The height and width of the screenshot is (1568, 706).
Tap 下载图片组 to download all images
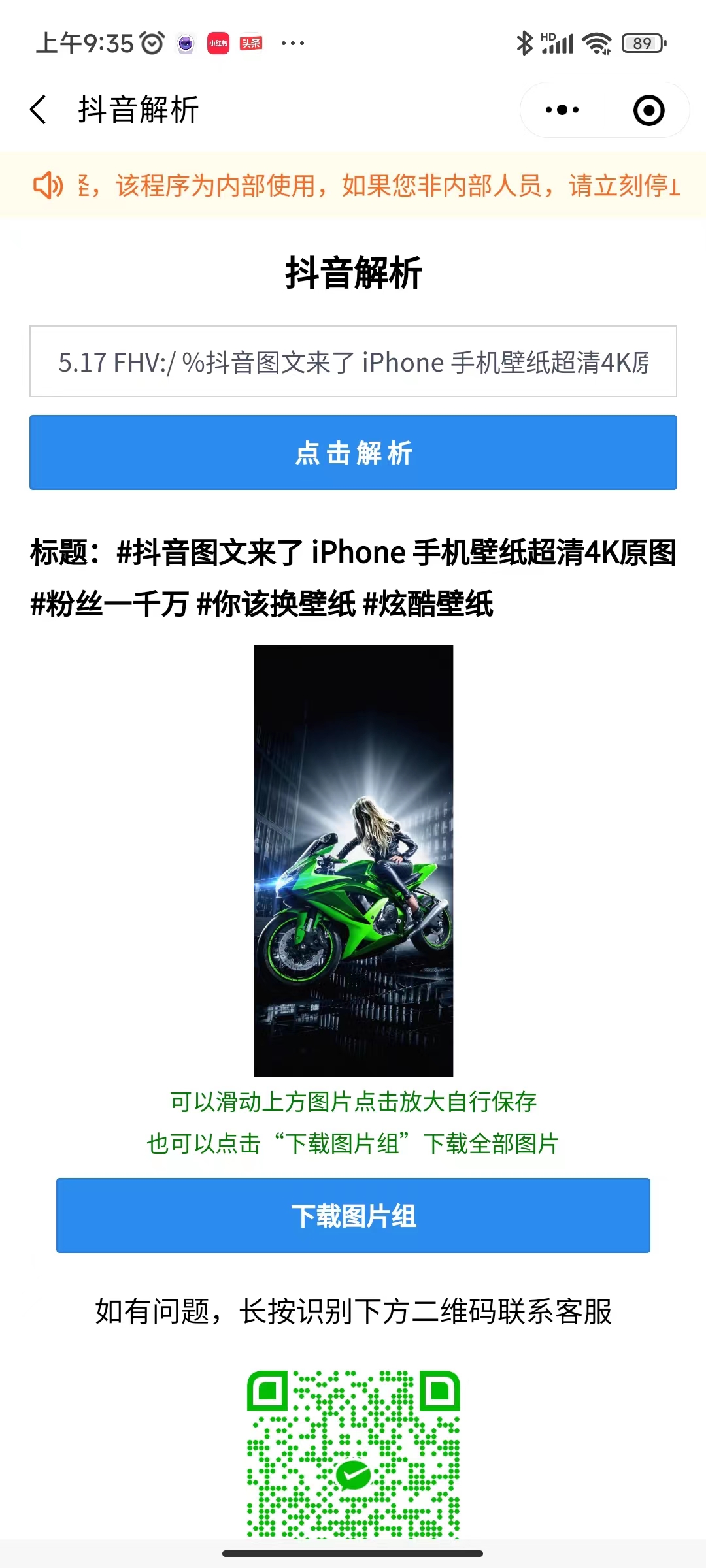(353, 1215)
